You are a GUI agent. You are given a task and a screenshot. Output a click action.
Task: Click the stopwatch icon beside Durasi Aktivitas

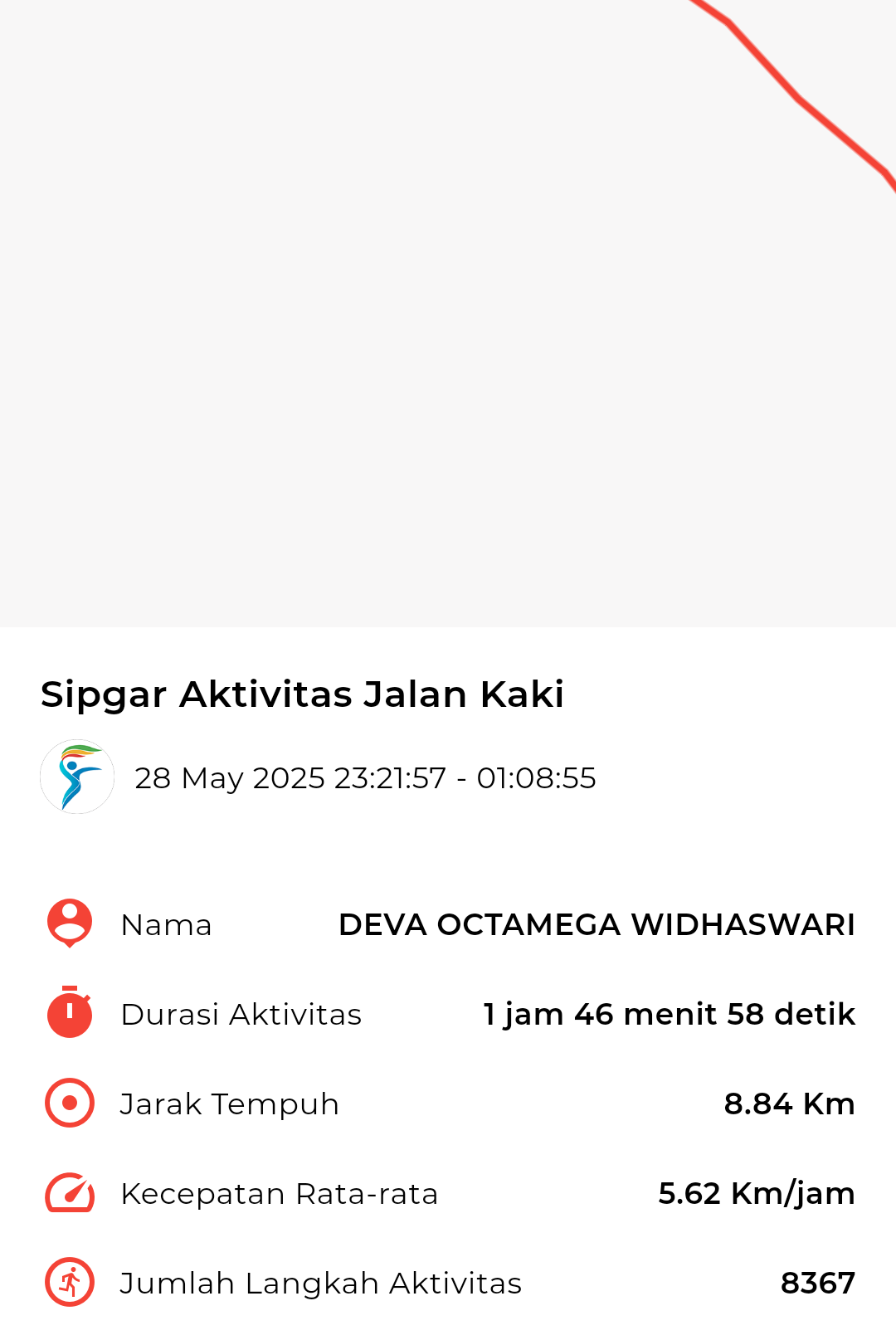68,1014
